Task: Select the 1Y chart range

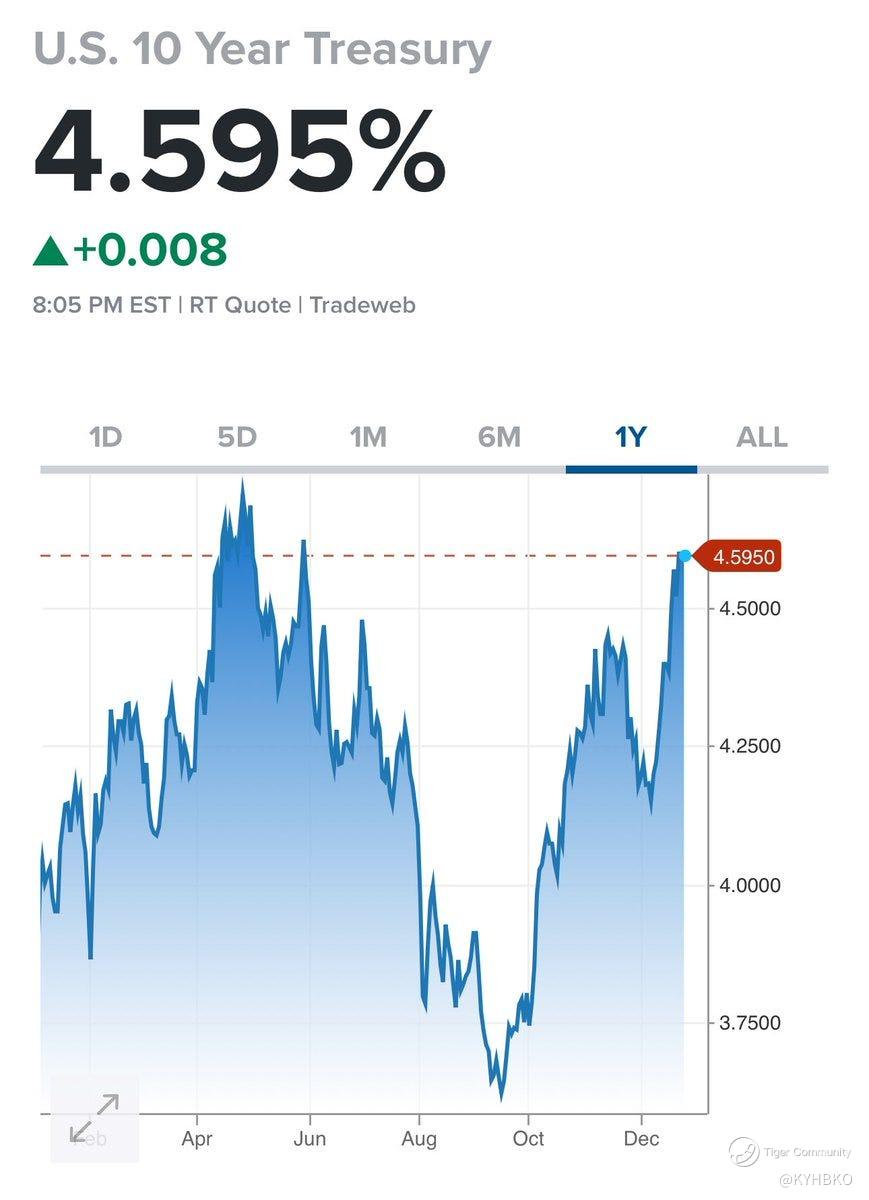Action: pyautogui.click(x=631, y=437)
